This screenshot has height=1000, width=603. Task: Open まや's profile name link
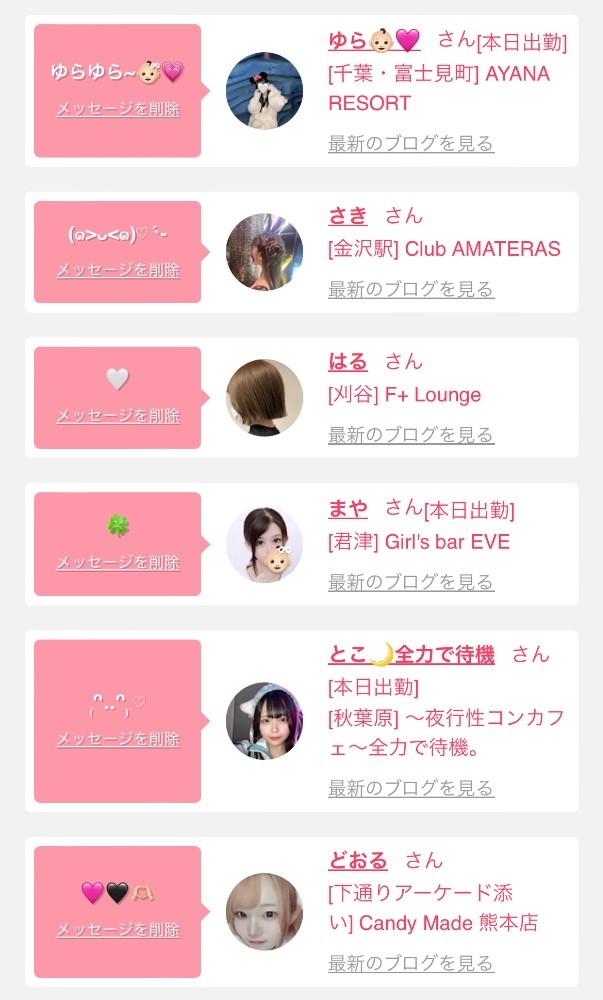click(348, 508)
